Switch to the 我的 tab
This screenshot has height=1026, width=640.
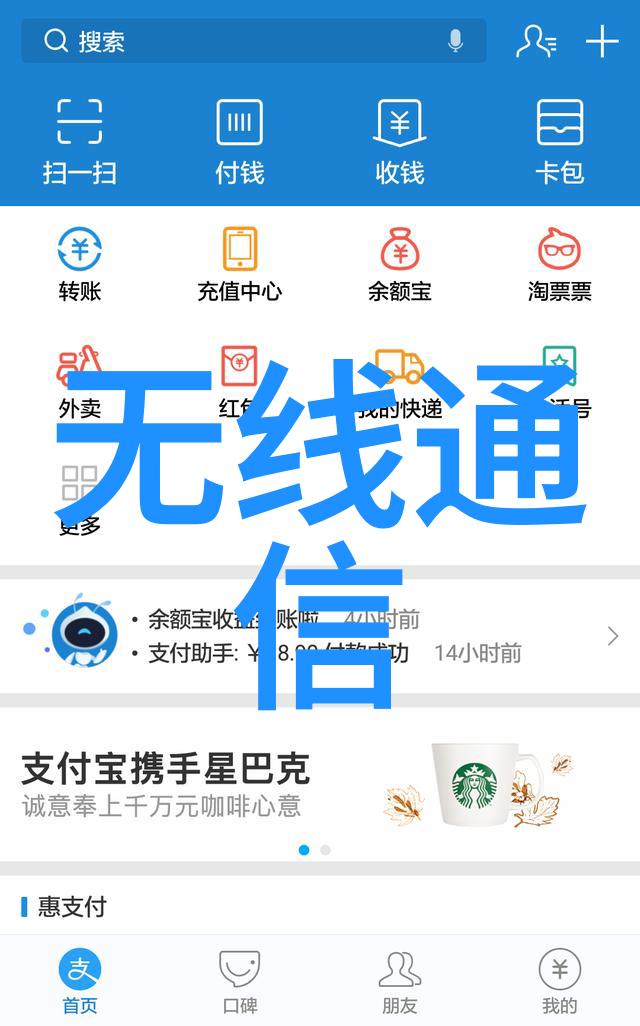[559, 982]
